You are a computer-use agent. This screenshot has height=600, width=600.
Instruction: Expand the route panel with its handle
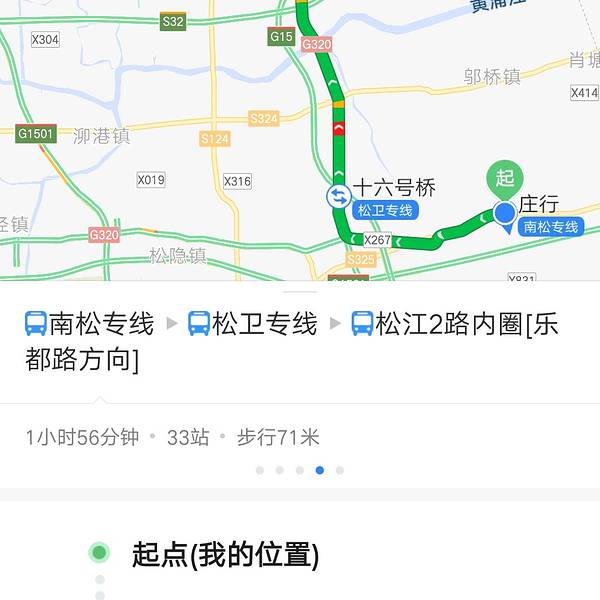[x=300, y=290]
